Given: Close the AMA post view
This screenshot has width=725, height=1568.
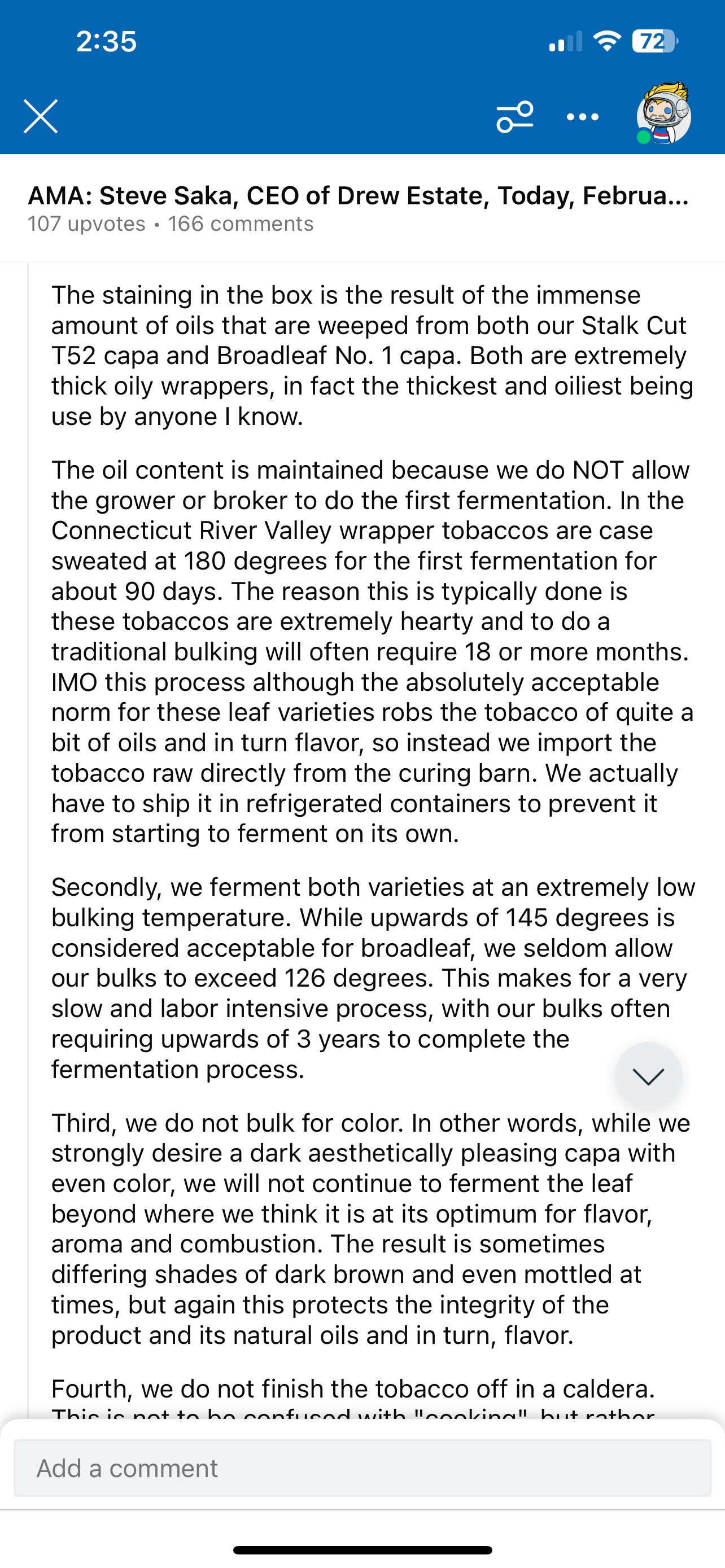Looking at the screenshot, I should tap(41, 116).
